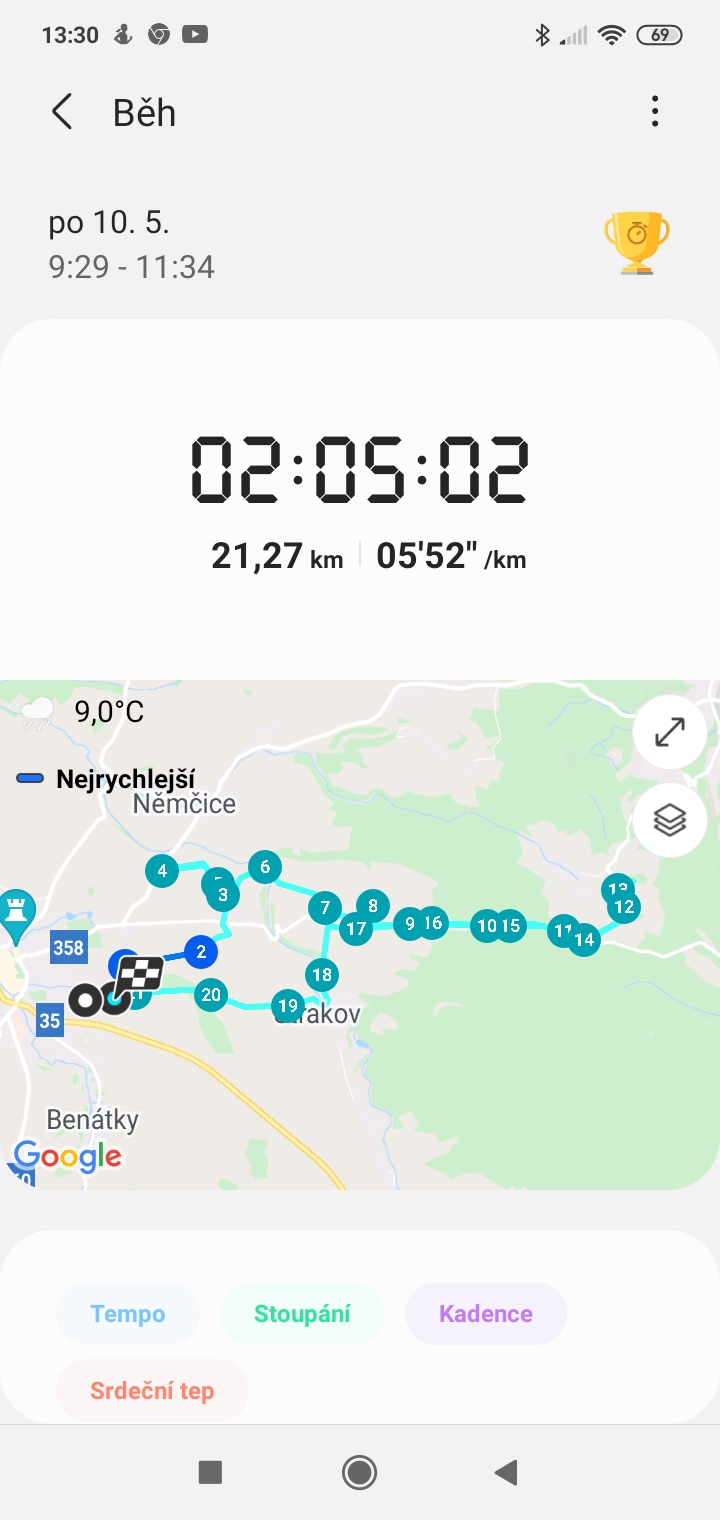This screenshot has width=720, height=1520.
Task: Open the three-dot overflow menu
Action: pos(655,111)
